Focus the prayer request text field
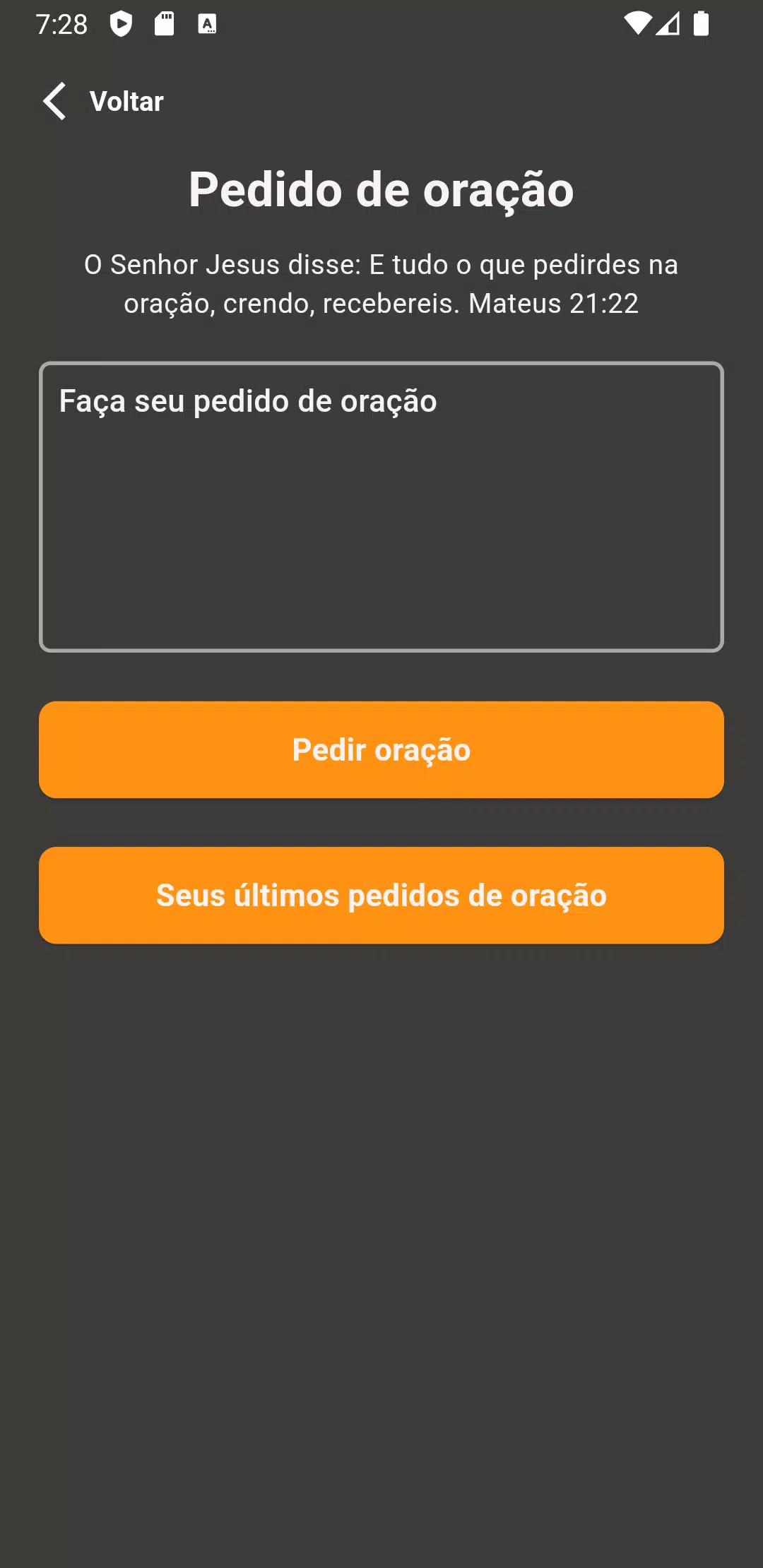The image size is (763, 1568). pos(381,506)
